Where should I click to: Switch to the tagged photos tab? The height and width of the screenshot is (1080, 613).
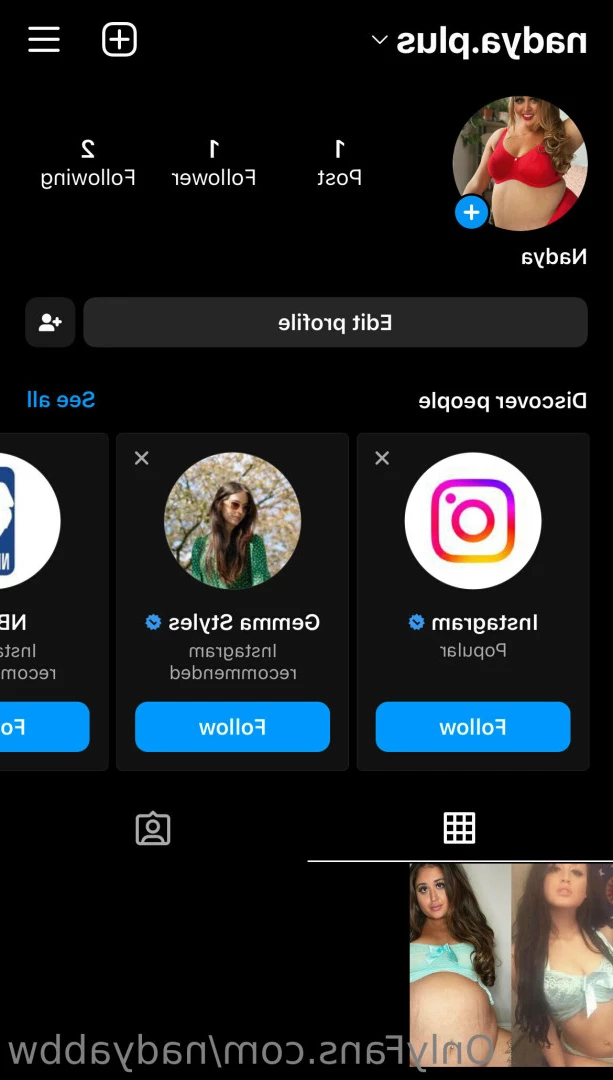[153, 828]
